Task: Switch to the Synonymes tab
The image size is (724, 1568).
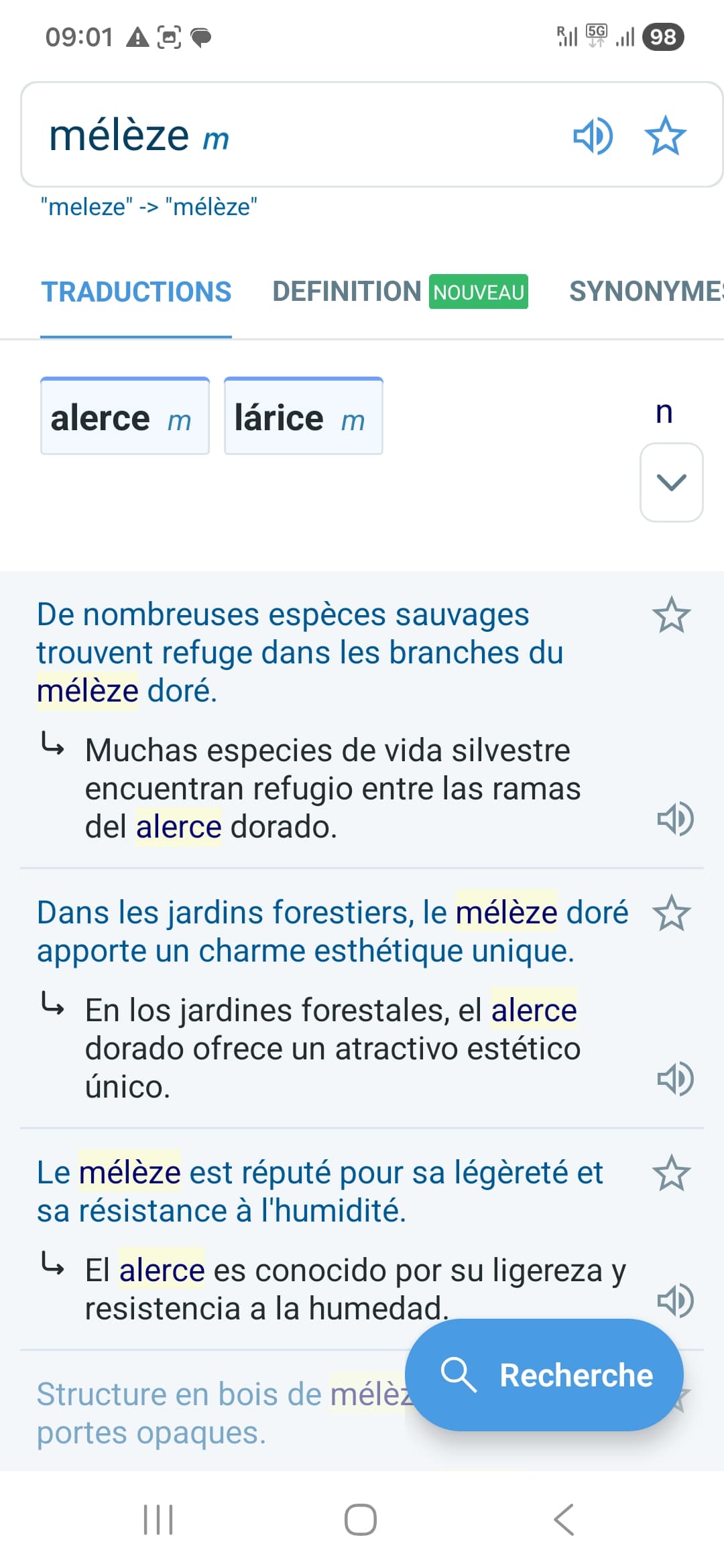Action: pyautogui.click(x=645, y=291)
